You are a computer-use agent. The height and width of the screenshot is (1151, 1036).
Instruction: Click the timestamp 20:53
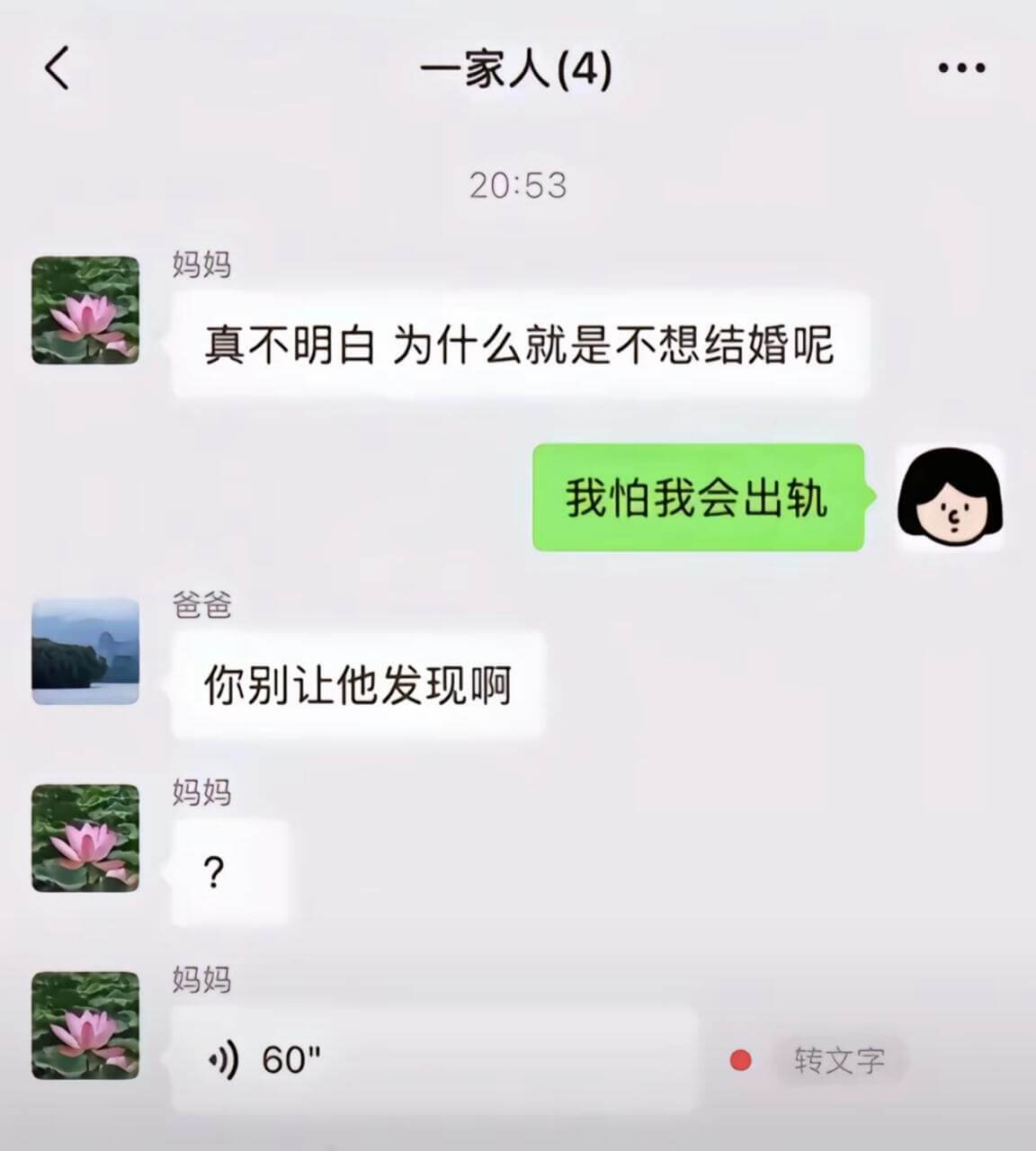click(518, 185)
